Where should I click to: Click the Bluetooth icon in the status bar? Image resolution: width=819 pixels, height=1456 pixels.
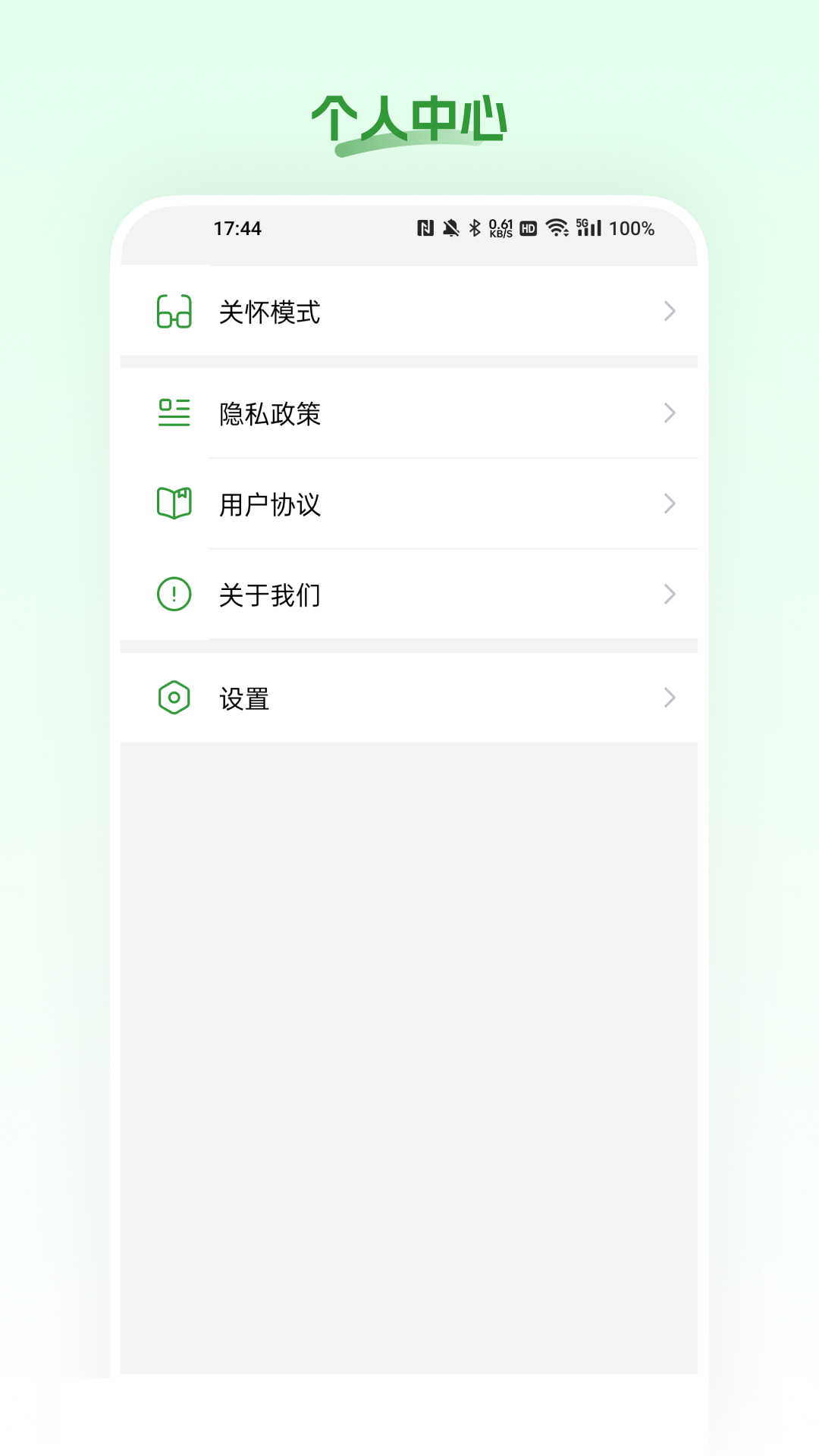click(x=476, y=227)
